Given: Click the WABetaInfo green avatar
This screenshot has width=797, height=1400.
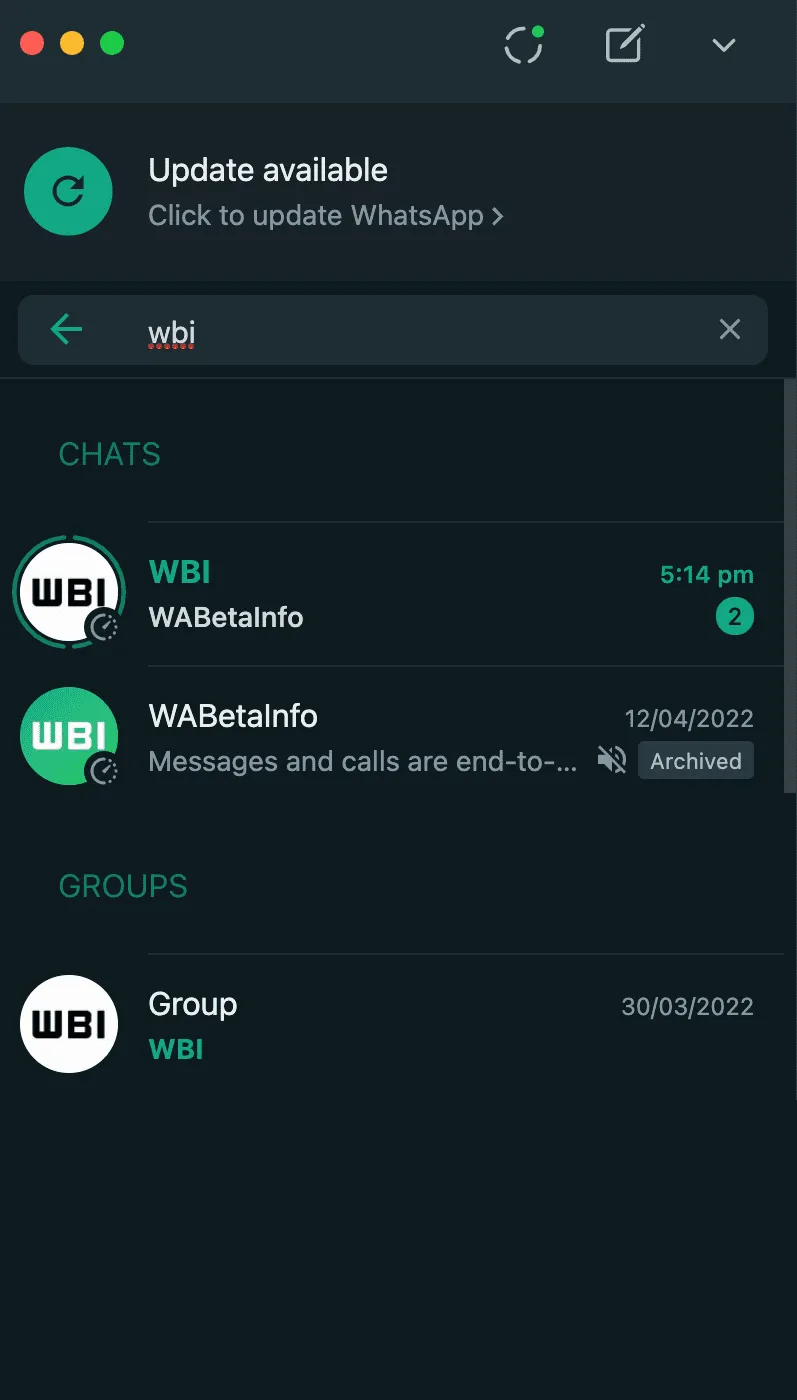Looking at the screenshot, I should [x=68, y=736].
